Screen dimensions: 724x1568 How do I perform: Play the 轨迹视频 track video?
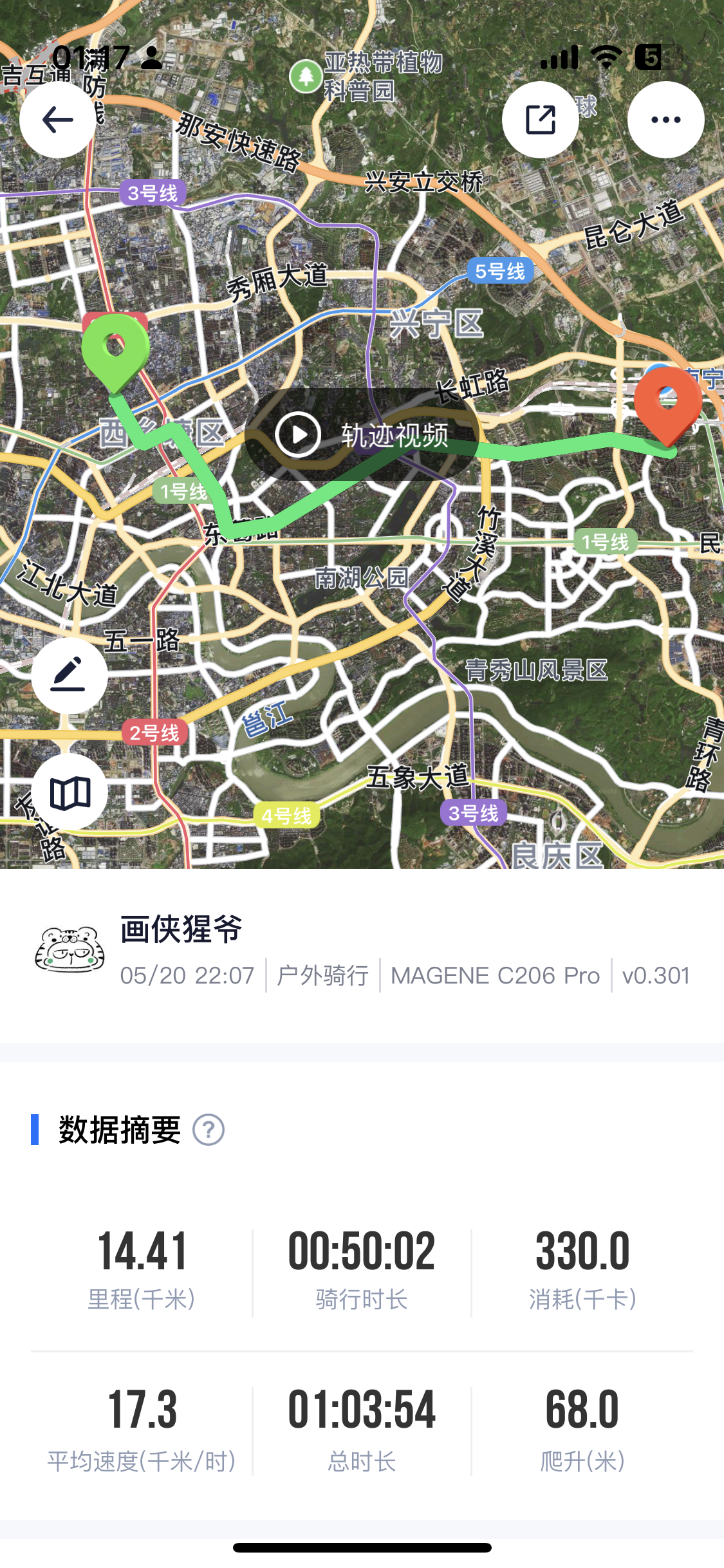[x=362, y=435]
